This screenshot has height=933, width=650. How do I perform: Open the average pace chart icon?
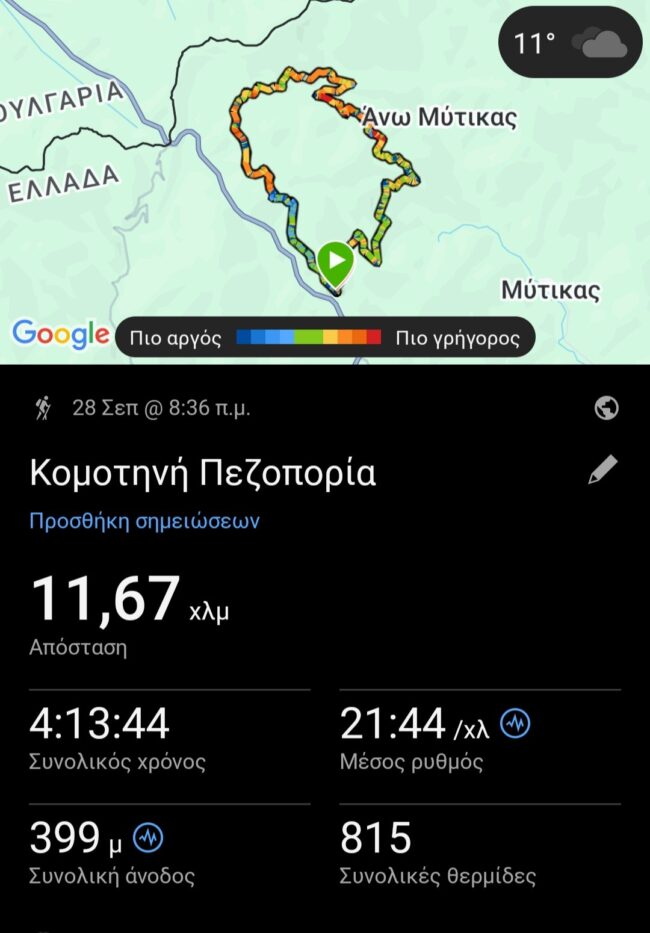coord(516,723)
